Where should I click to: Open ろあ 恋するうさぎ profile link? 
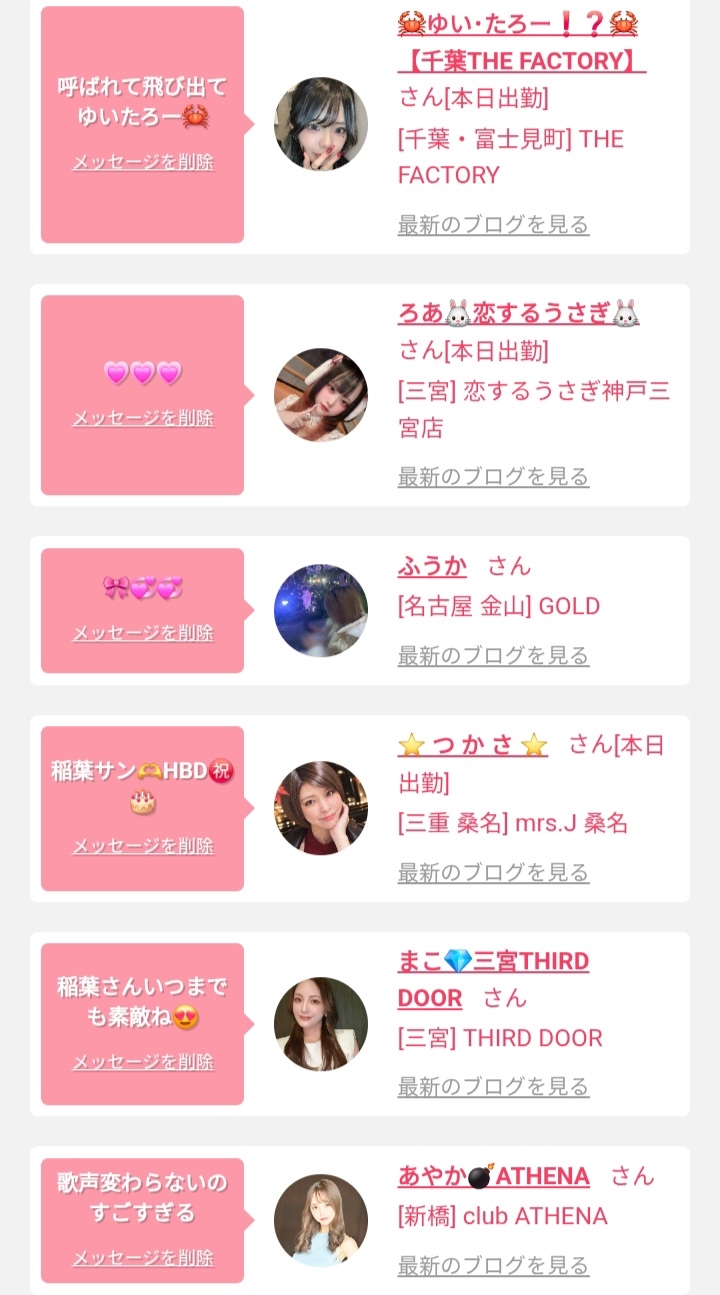(518, 313)
